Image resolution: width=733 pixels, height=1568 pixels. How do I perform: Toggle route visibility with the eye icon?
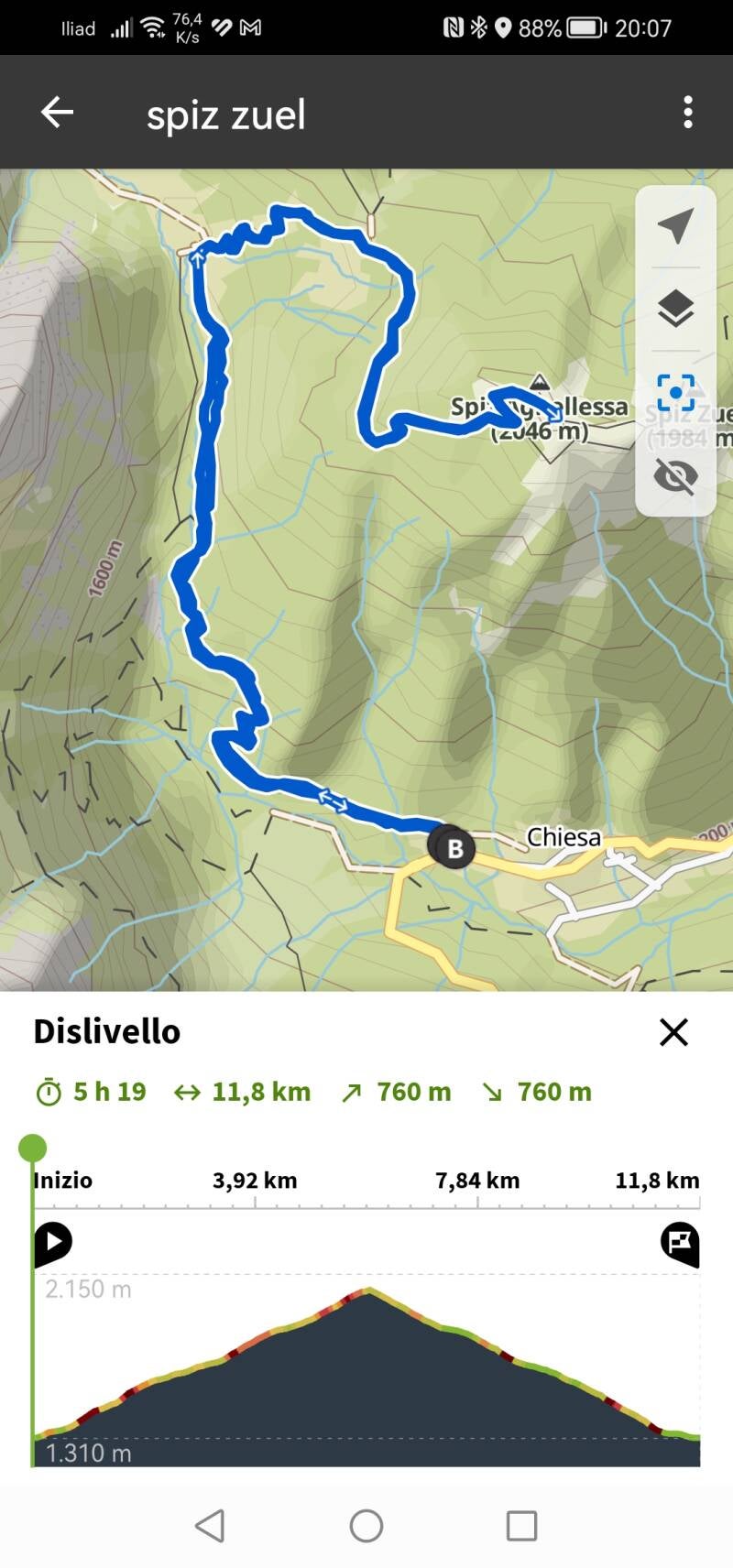pyautogui.click(x=675, y=475)
